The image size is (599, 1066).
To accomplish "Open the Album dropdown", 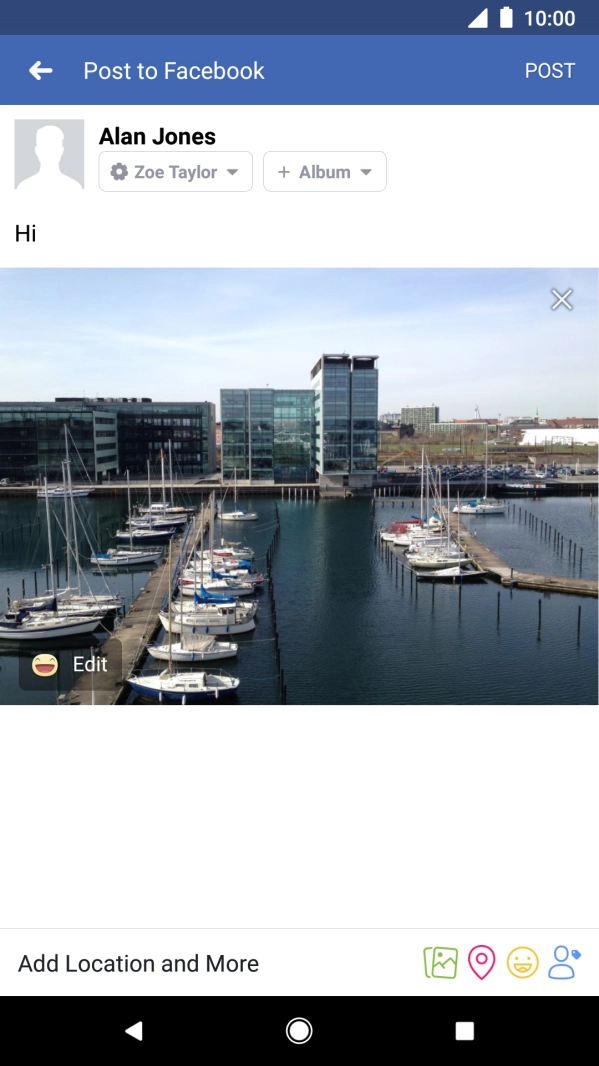I will click(x=325, y=171).
